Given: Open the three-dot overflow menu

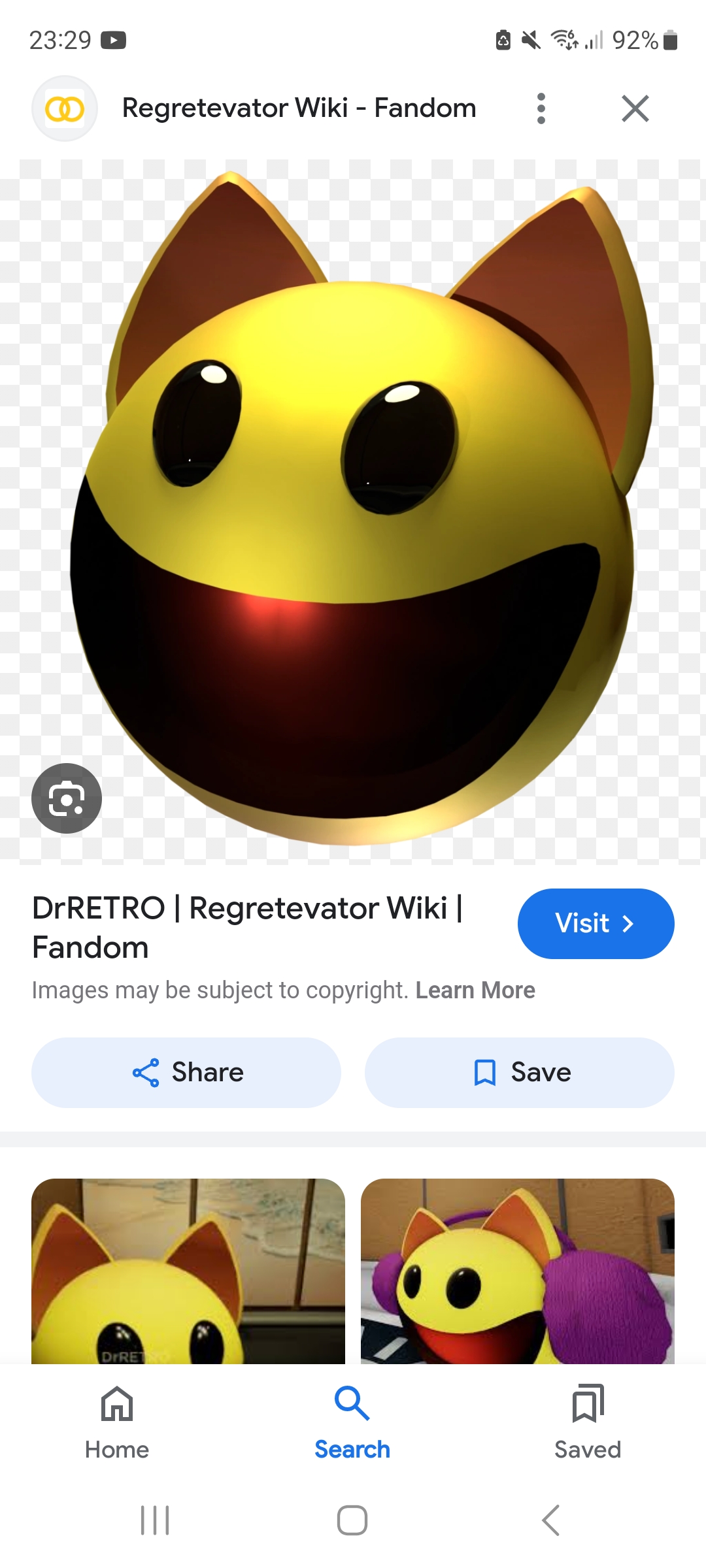Looking at the screenshot, I should pos(541,108).
